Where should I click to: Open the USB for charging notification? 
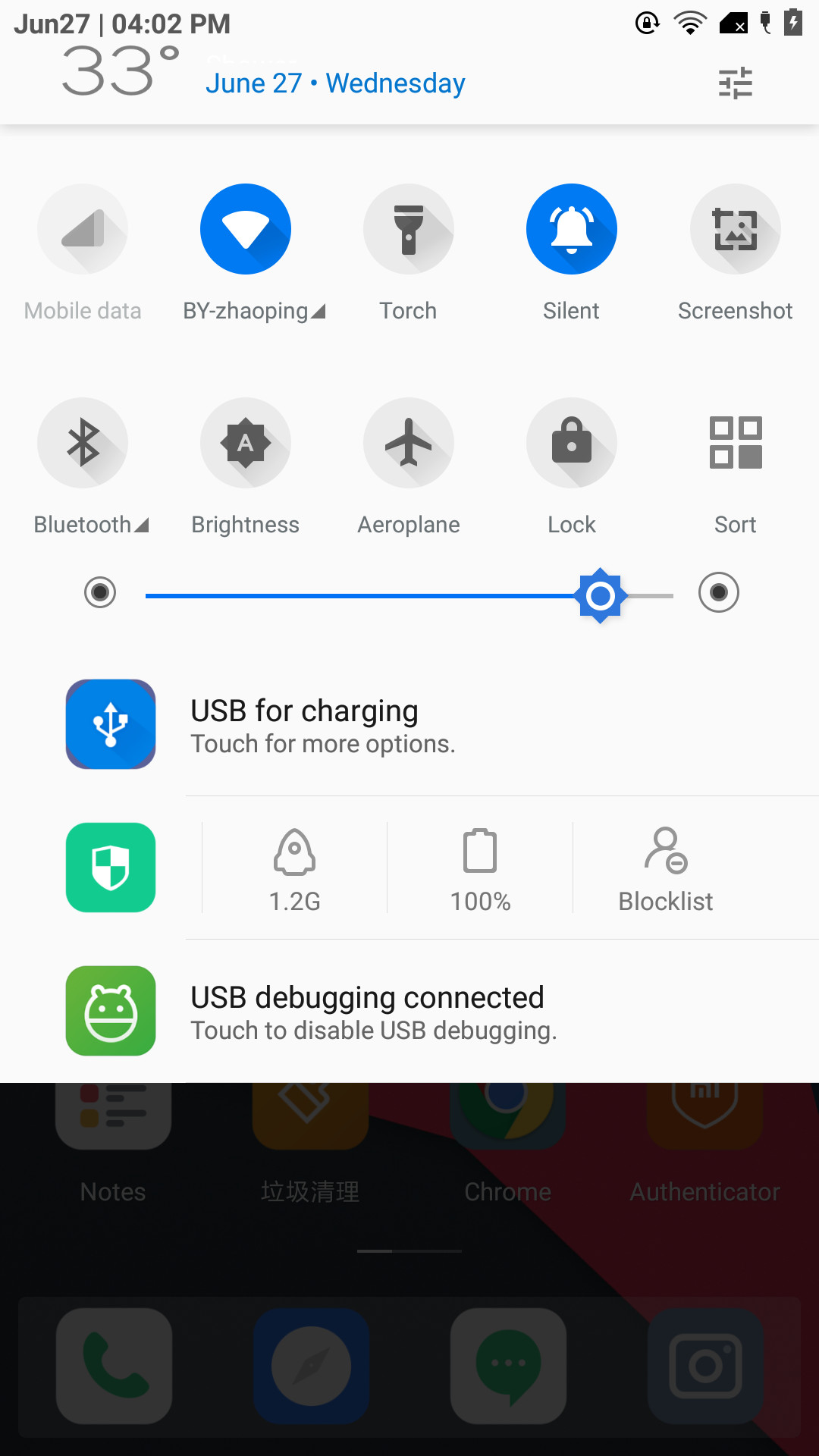pyautogui.click(x=409, y=724)
